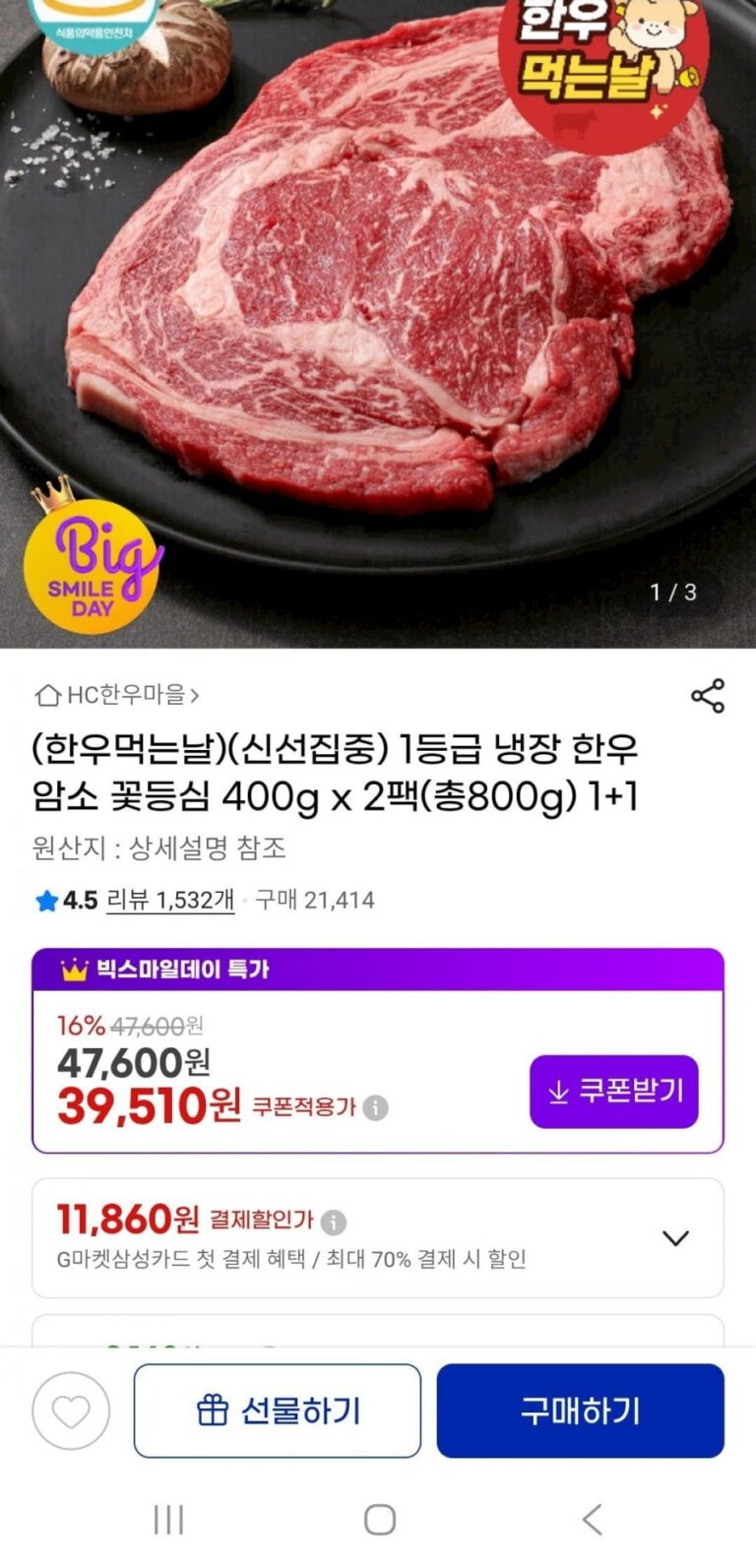
Task: Expand the 결제할인가 details chevron
Action: coord(675,1238)
